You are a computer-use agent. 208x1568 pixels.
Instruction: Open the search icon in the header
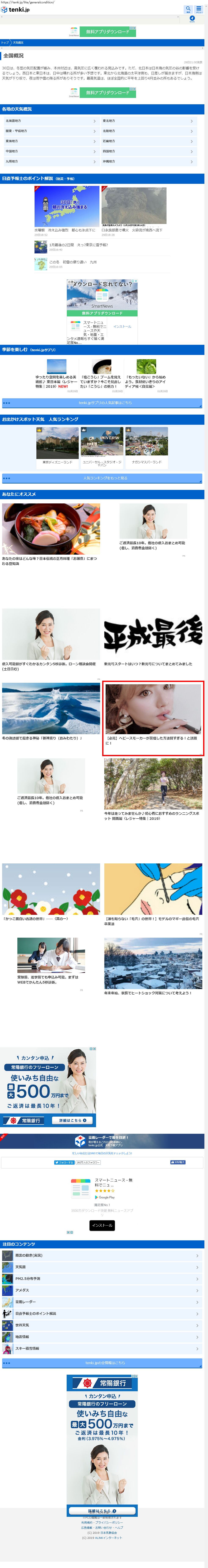pos(188,9)
